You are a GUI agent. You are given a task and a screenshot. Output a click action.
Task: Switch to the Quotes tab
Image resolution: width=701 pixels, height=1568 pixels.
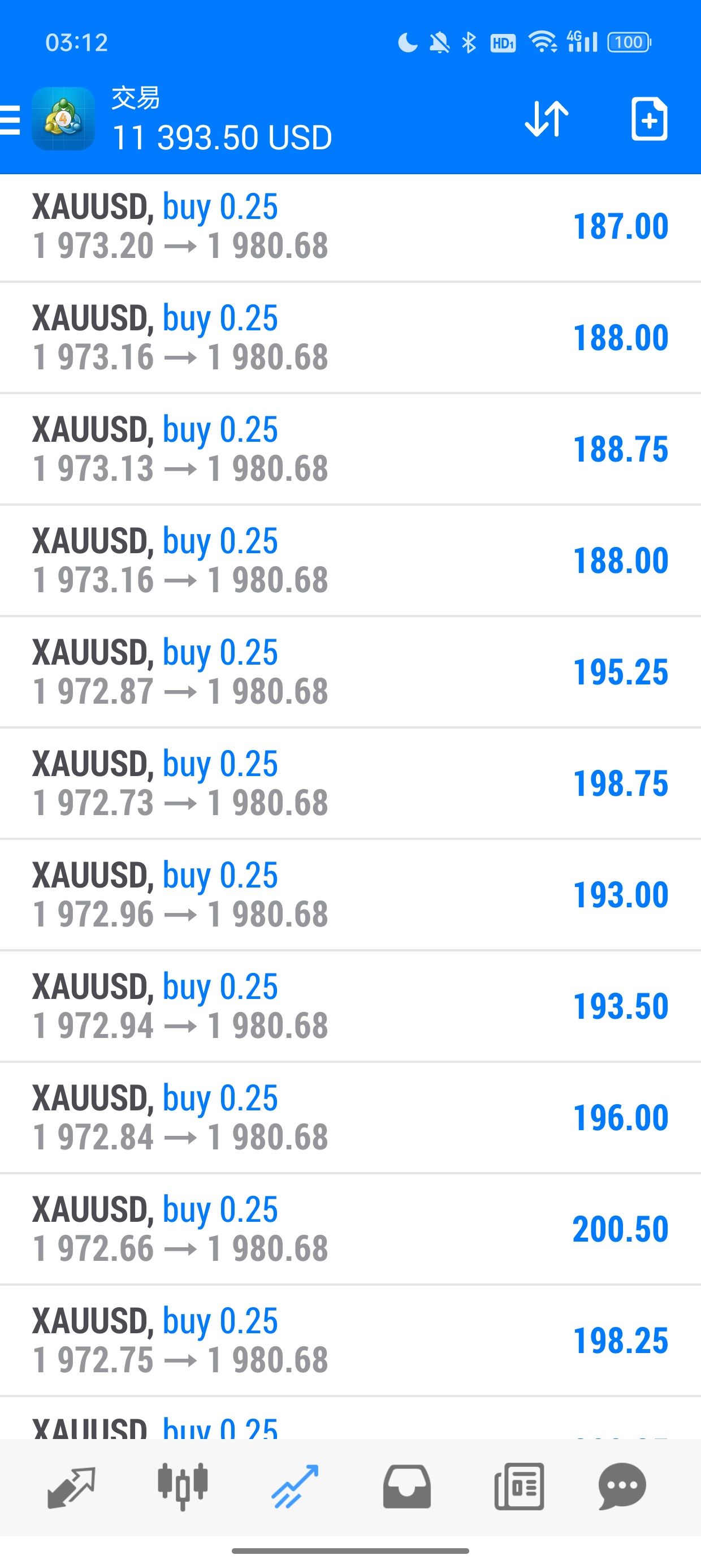[71, 1487]
